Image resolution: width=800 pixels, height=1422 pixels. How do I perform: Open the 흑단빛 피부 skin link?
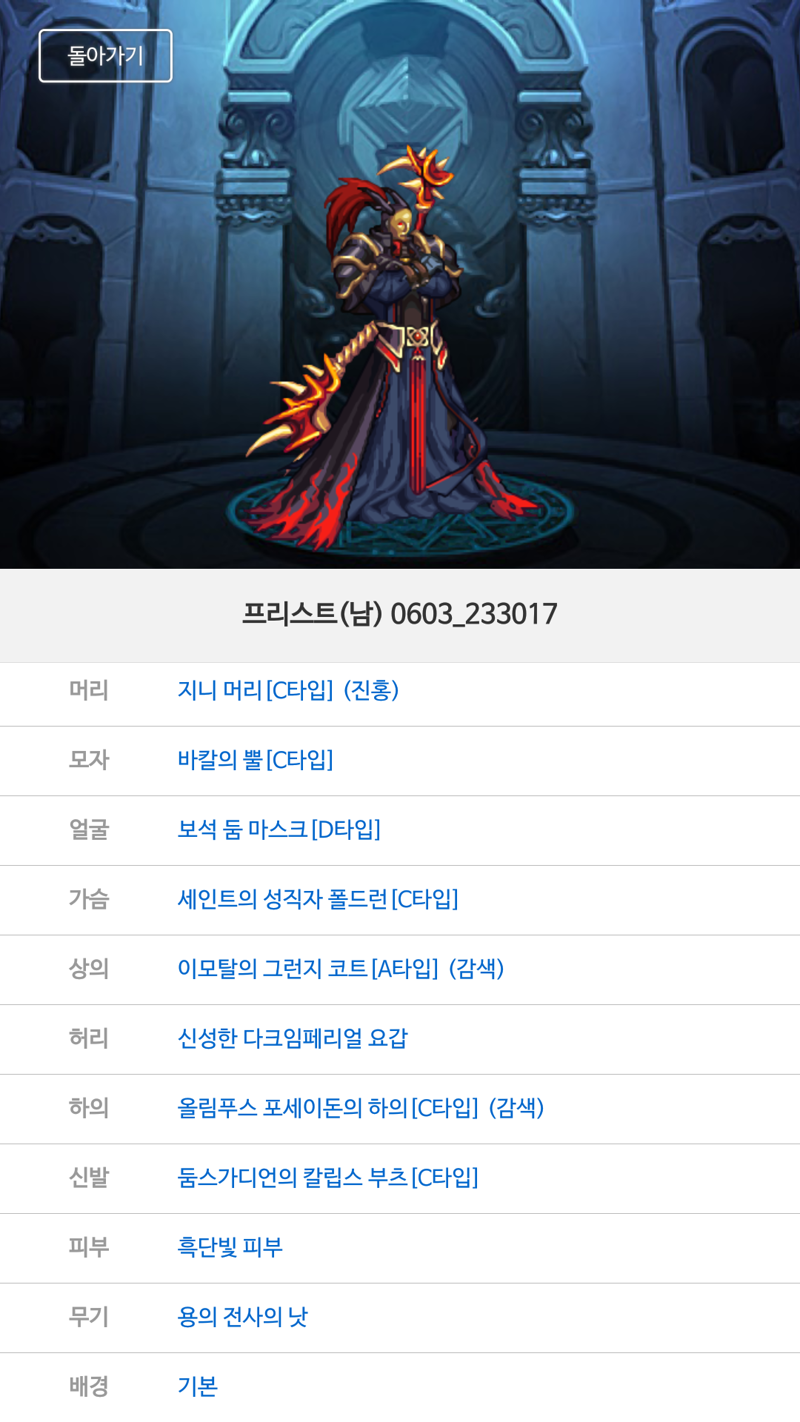pos(230,1247)
